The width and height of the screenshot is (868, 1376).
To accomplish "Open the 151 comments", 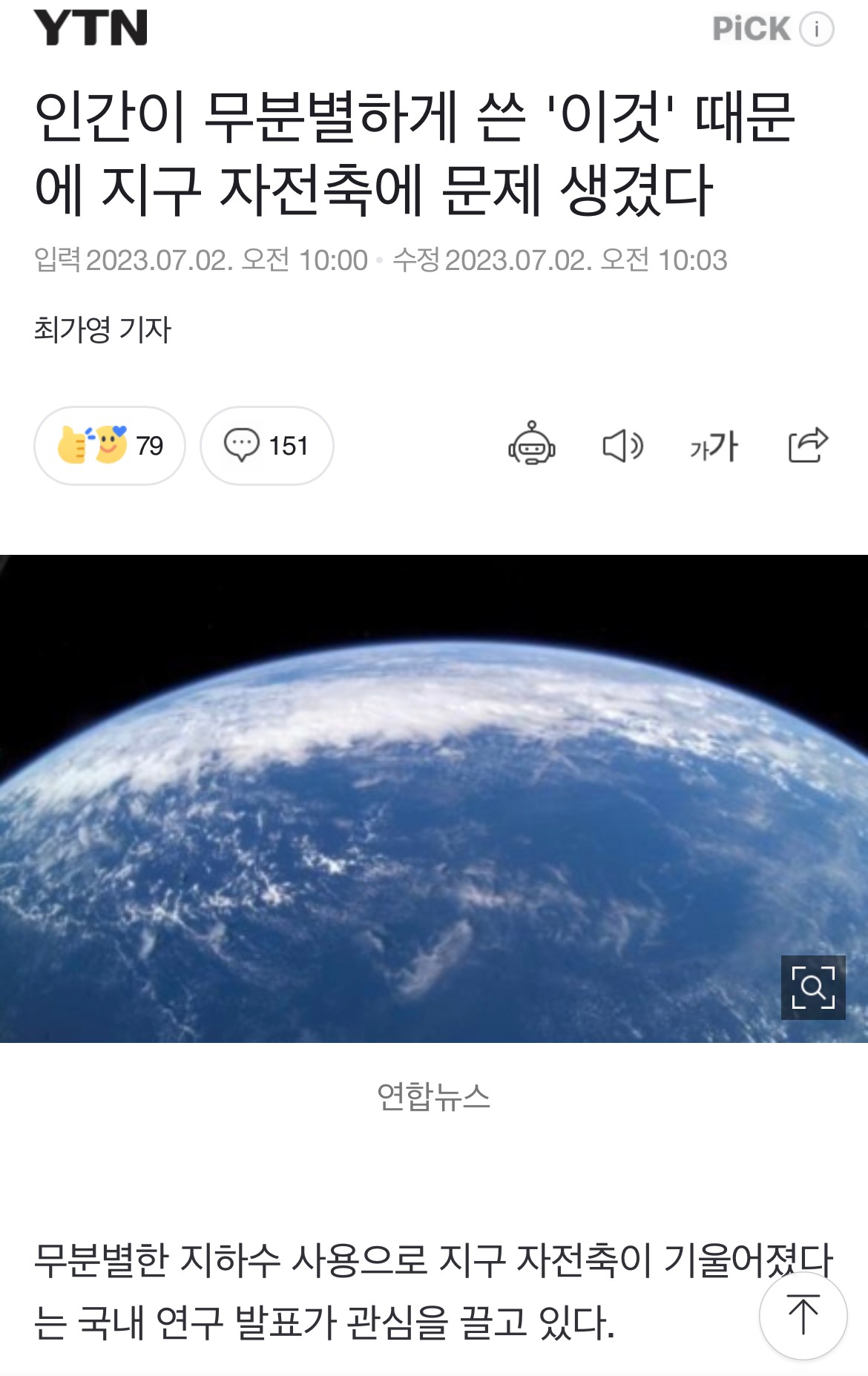I will coord(267,446).
